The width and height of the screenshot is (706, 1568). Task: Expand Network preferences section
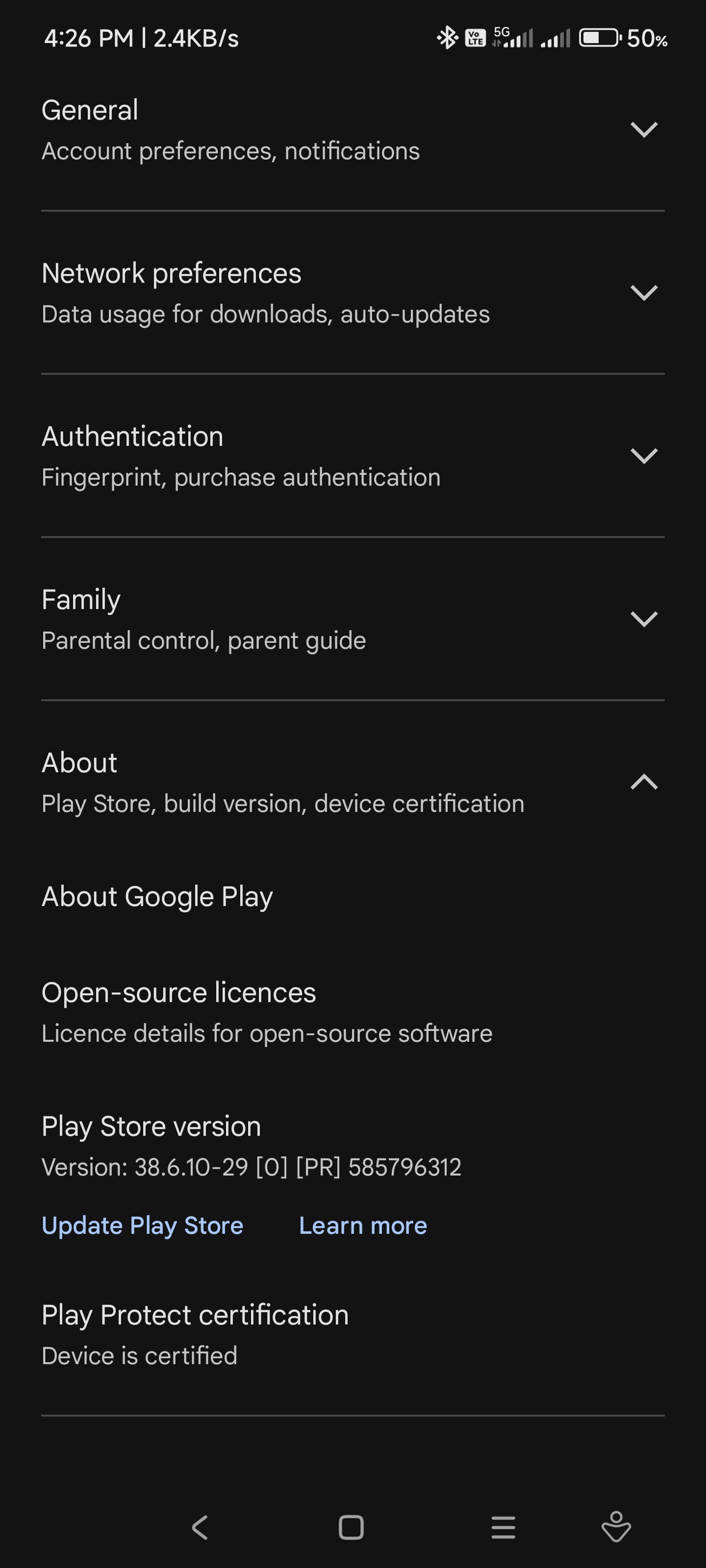(x=353, y=293)
